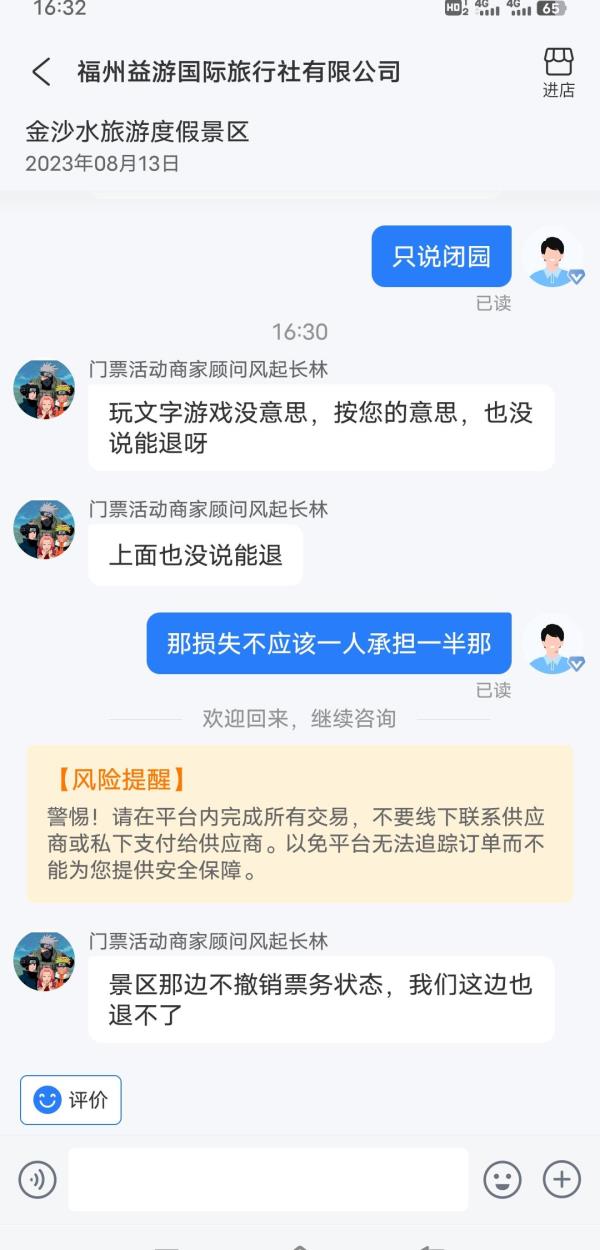
Task: Go back using the top-left arrow
Action: pyautogui.click(x=41, y=72)
